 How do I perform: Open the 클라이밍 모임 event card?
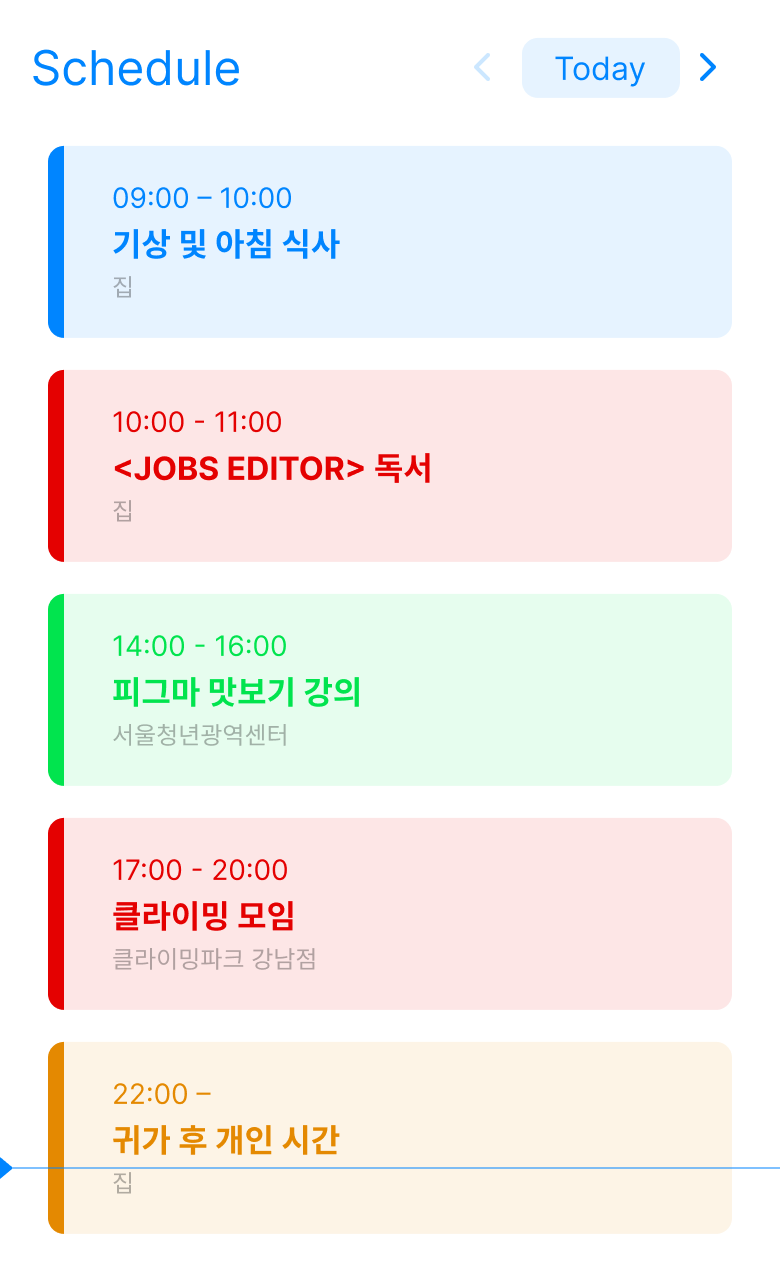pos(390,914)
